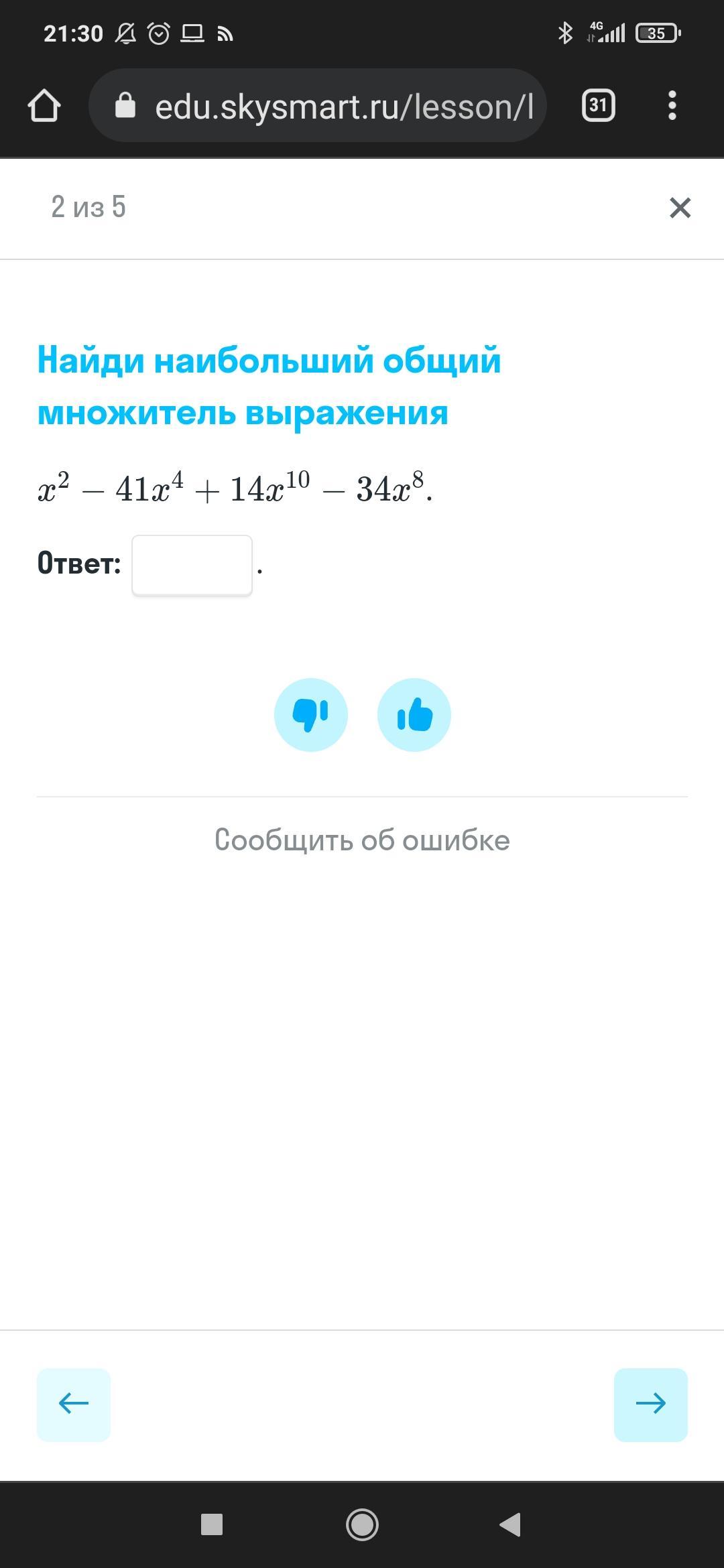Image resolution: width=724 pixels, height=1568 pixels.
Task: Open the tab switcher showing 31
Action: (x=598, y=106)
